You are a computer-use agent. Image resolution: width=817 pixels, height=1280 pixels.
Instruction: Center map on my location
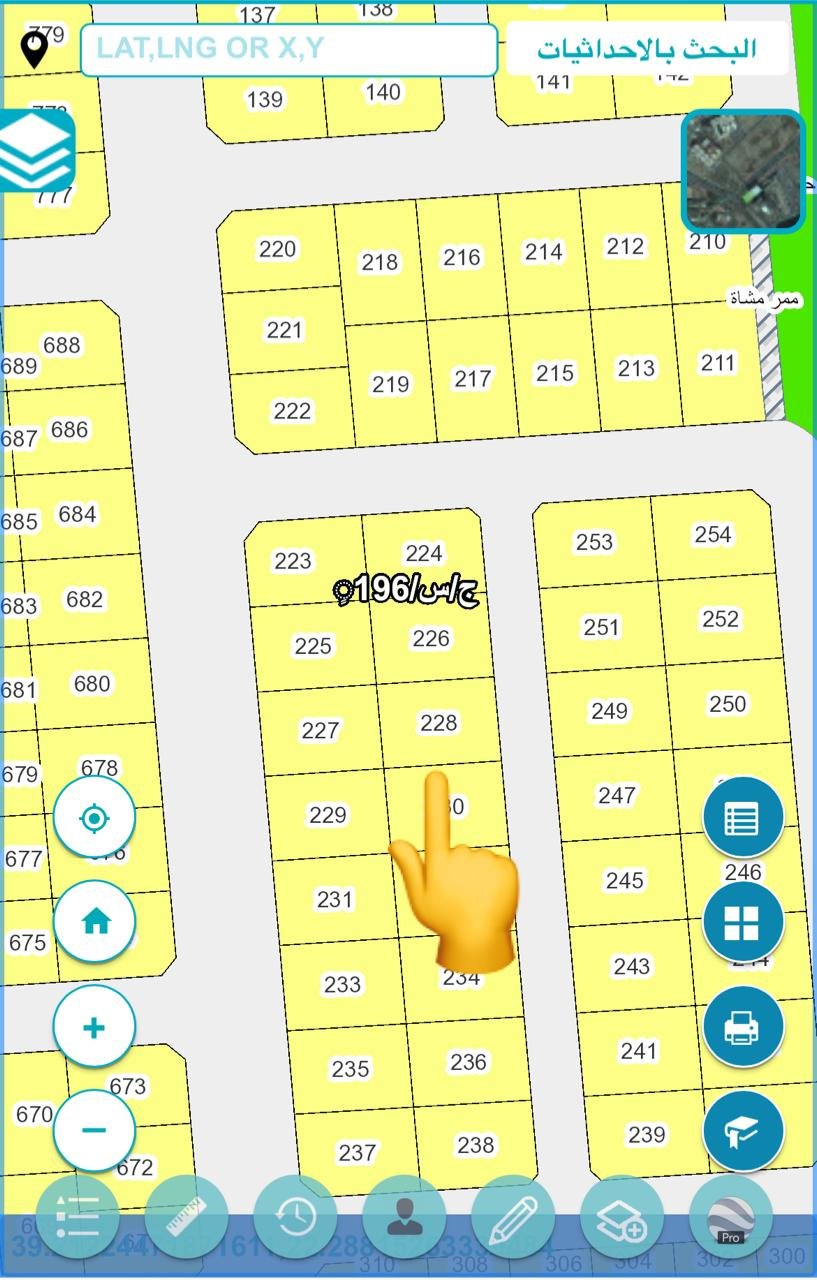click(94, 818)
